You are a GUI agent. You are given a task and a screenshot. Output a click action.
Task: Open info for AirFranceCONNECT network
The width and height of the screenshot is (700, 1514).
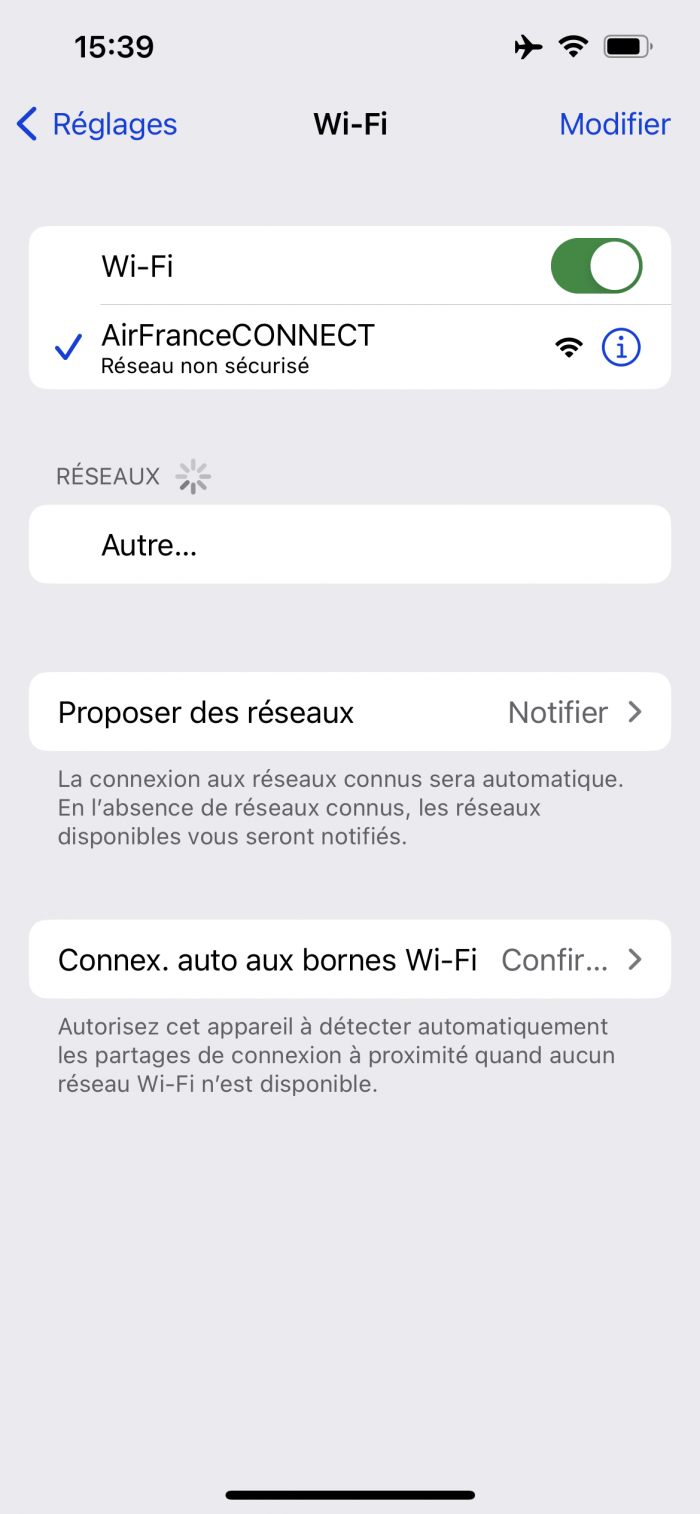tap(621, 347)
